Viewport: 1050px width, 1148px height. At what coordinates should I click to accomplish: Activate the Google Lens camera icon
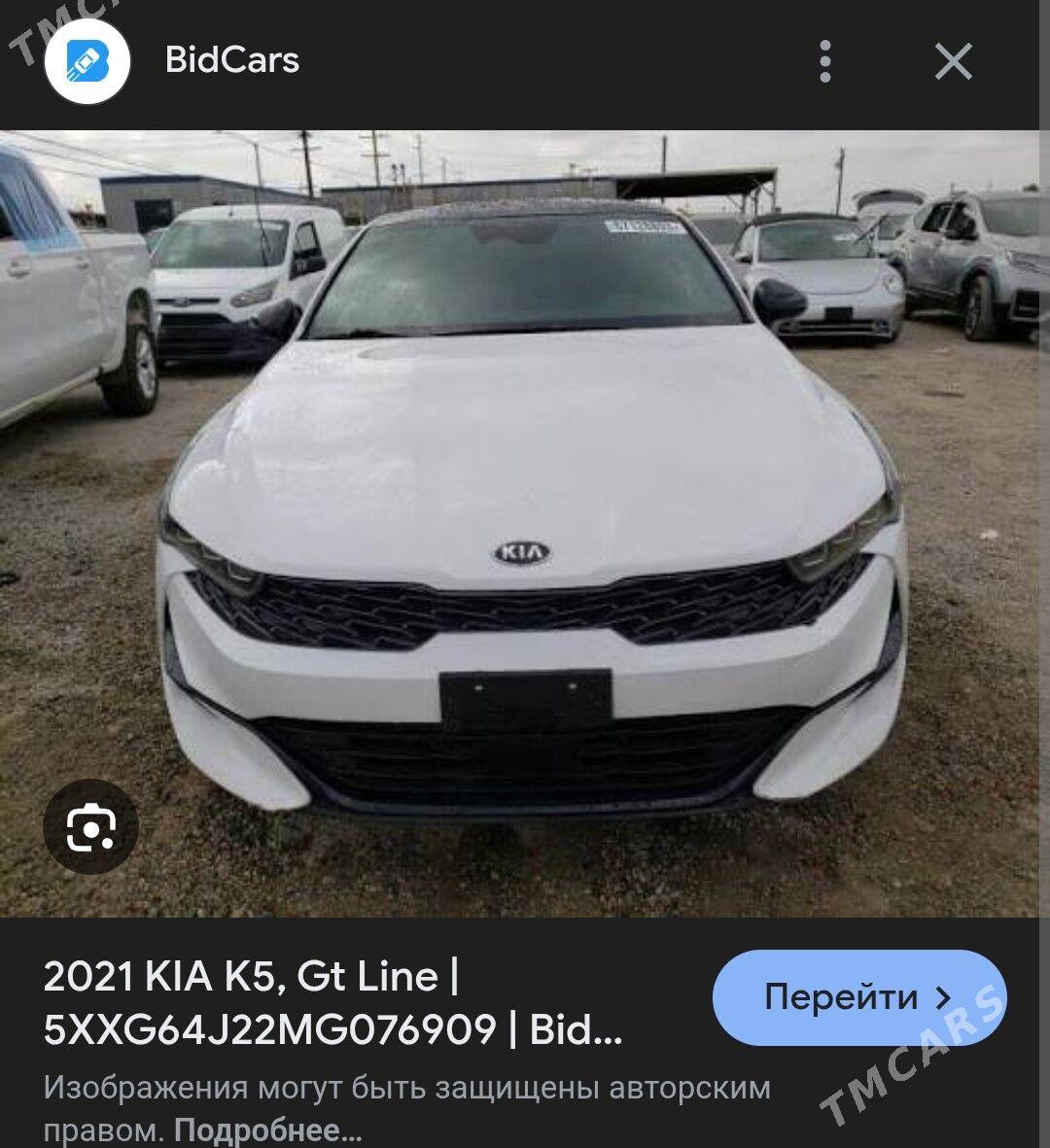pos(90,827)
